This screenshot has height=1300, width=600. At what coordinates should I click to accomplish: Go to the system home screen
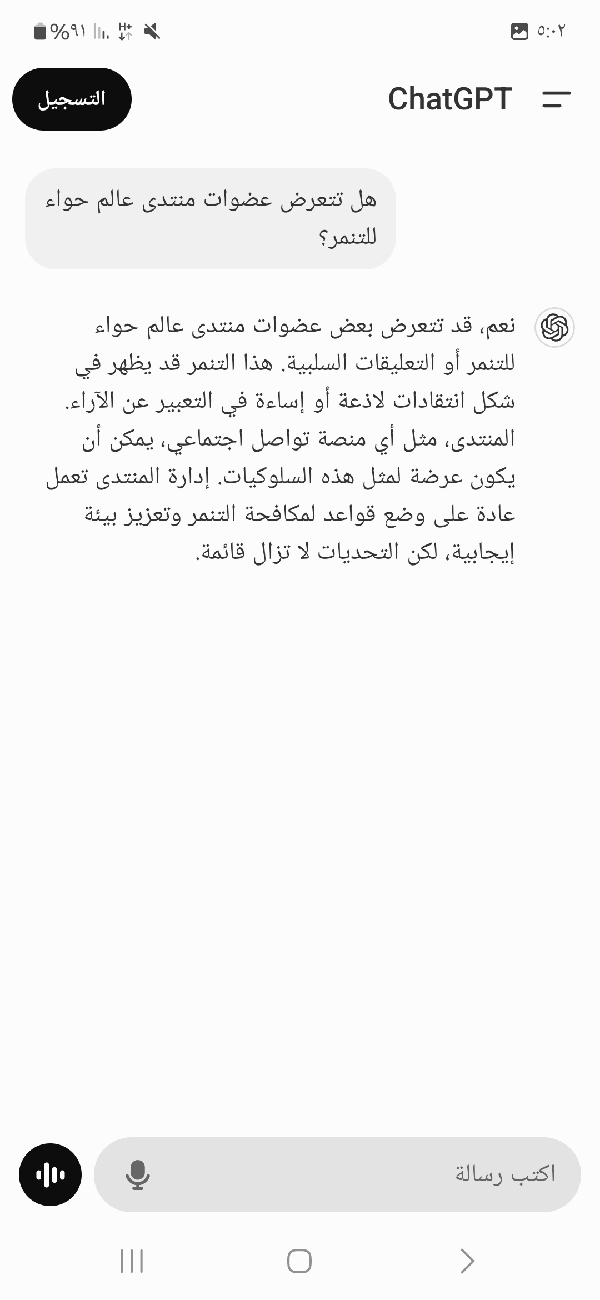pos(299,1261)
